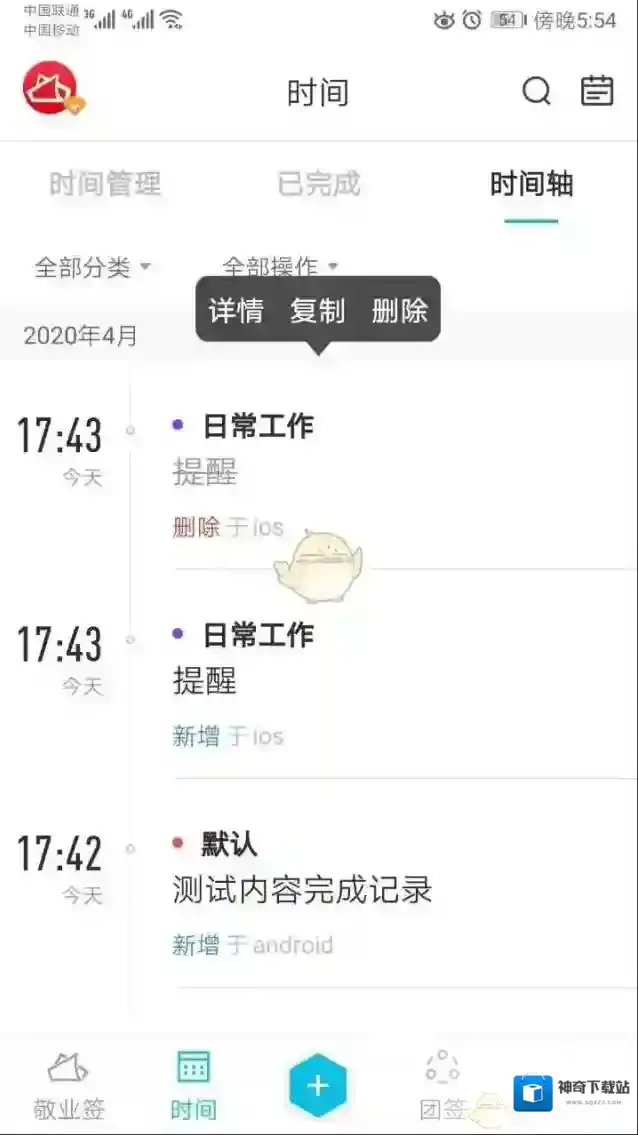638x1135 pixels.
Task: Choose 复制 in the popup menu
Action: 318,311
